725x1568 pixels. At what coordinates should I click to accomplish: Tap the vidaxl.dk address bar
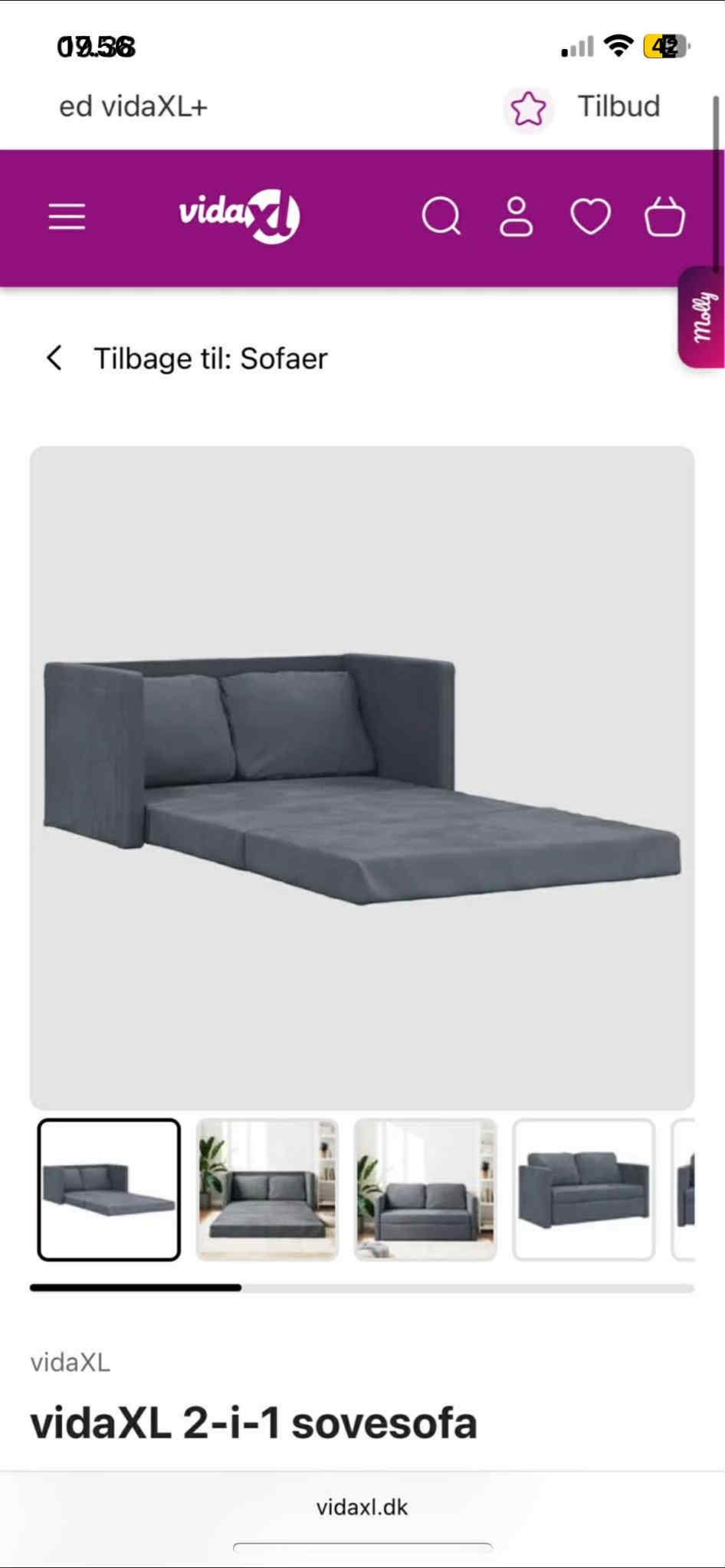point(362,1507)
